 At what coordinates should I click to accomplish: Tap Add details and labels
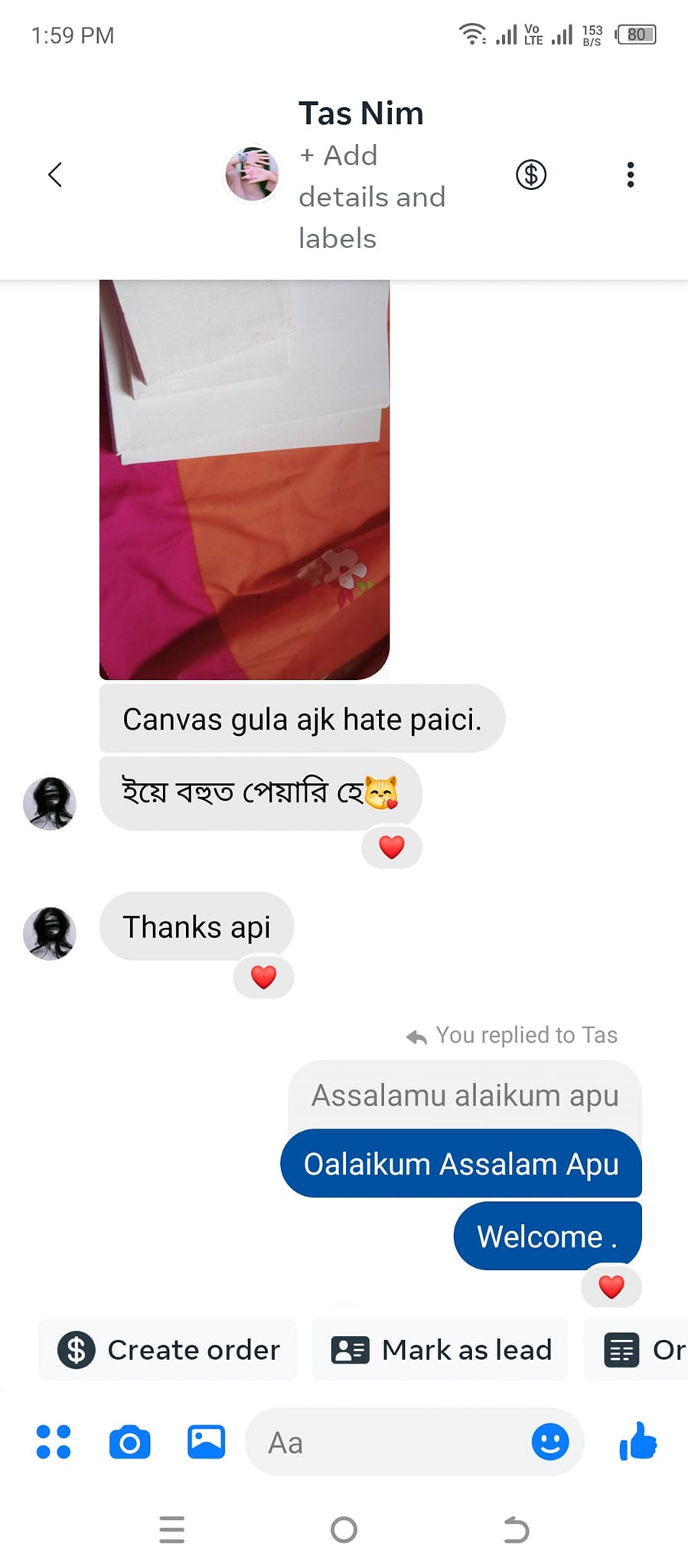pyautogui.click(x=371, y=197)
